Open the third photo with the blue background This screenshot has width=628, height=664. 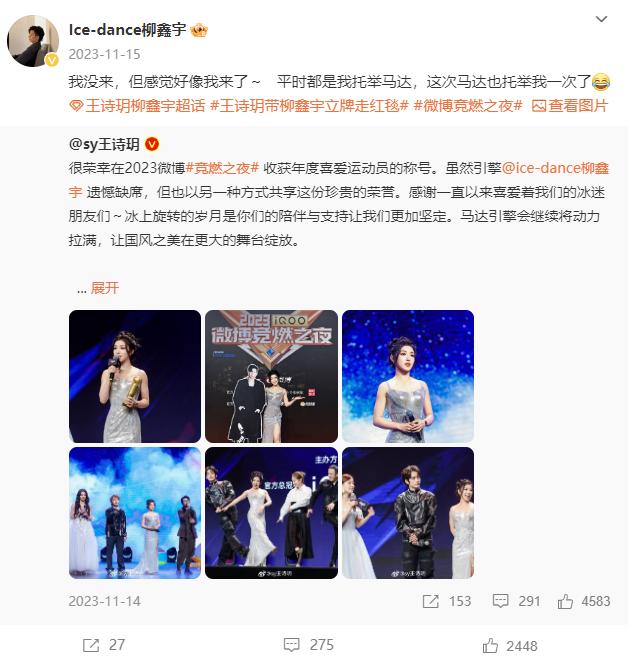(407, 376)
